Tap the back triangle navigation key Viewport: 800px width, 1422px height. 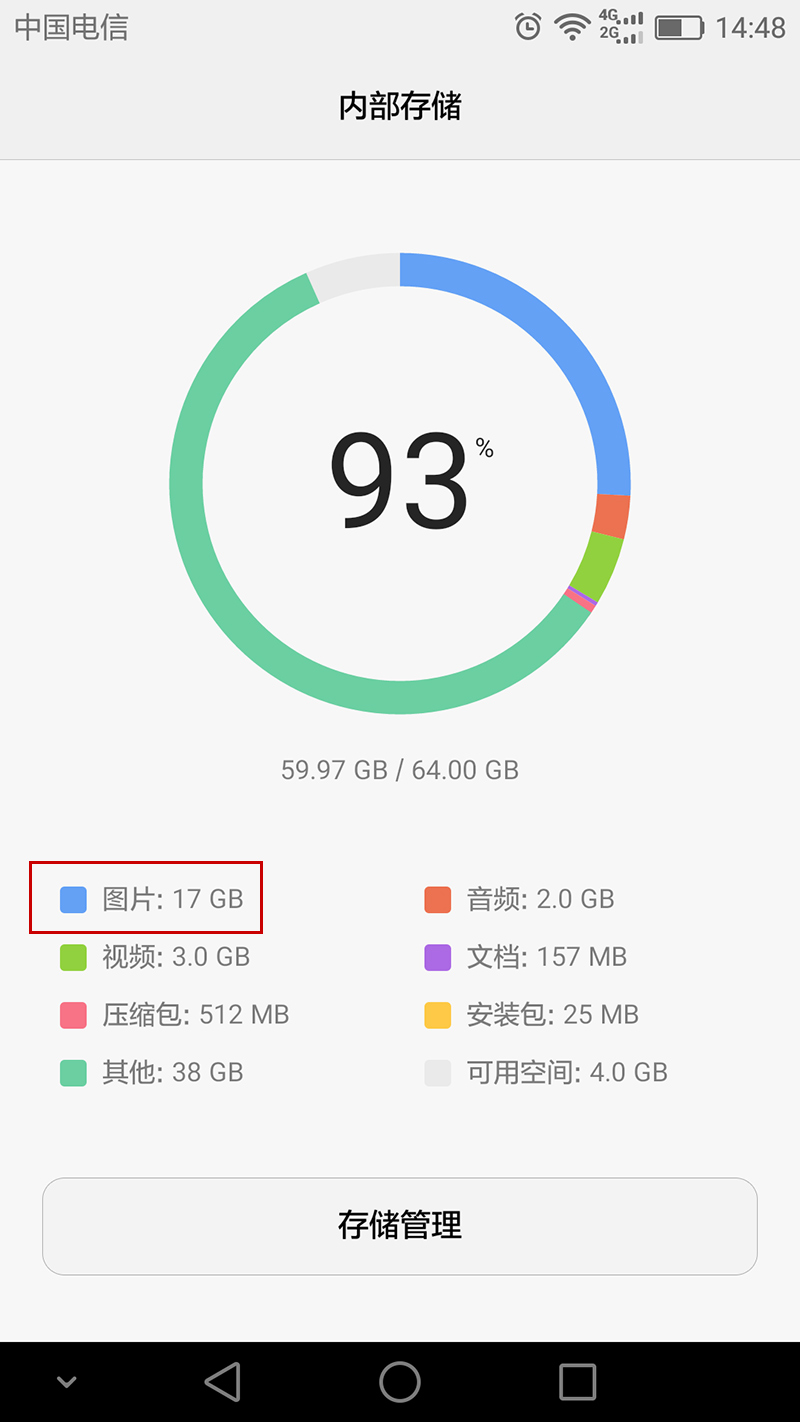(222, 1381)
